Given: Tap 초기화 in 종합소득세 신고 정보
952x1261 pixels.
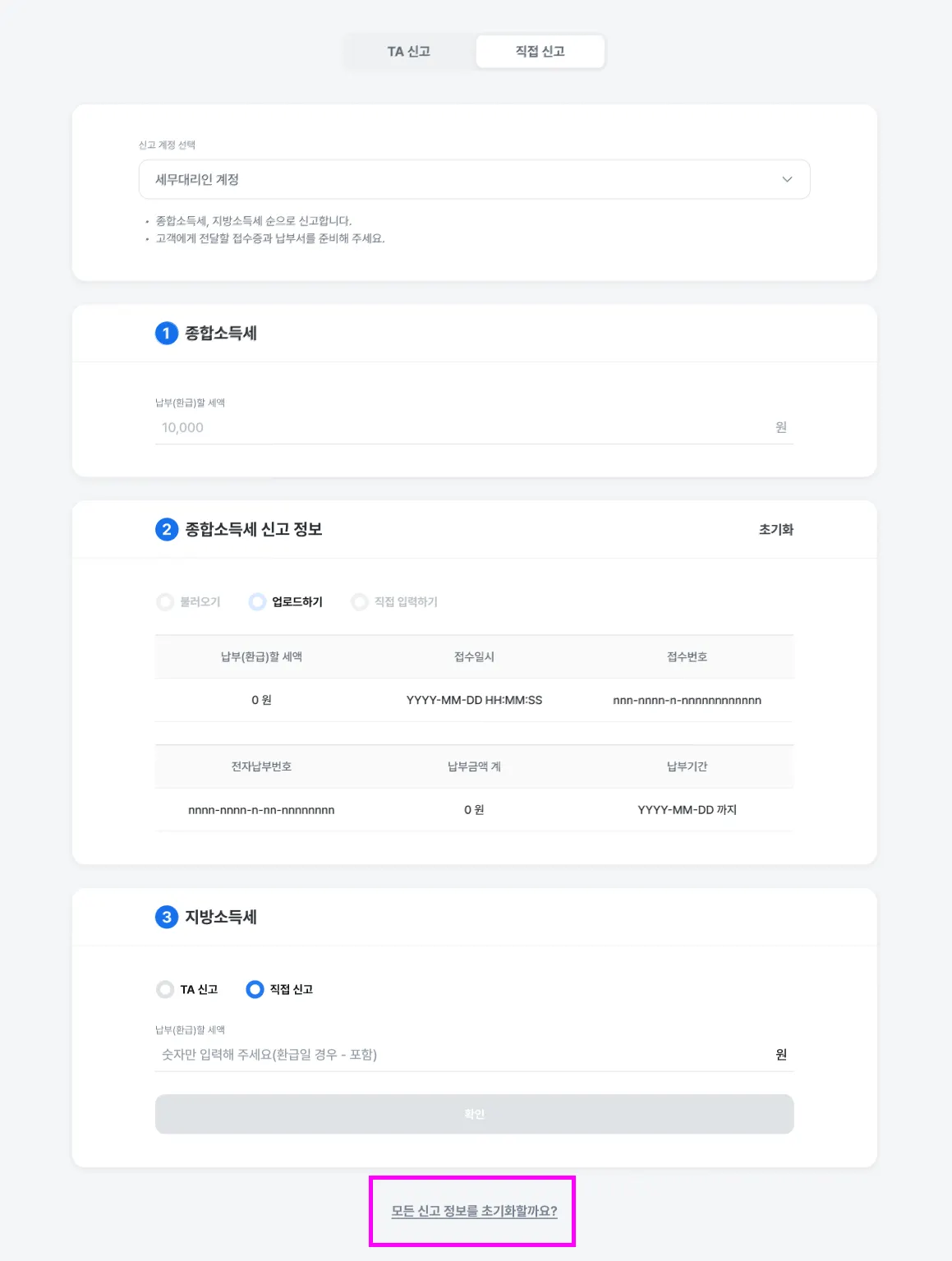Looking at the screenshot, I should [x=775, y=530].
